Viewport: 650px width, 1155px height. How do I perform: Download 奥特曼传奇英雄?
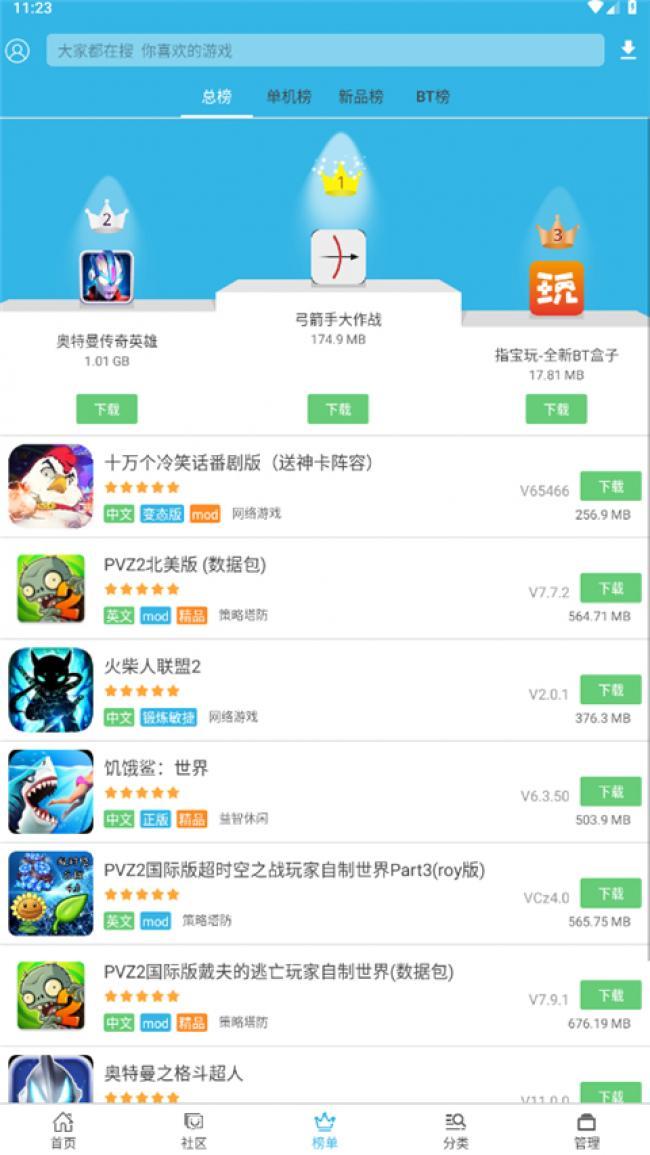click(106, 409)
